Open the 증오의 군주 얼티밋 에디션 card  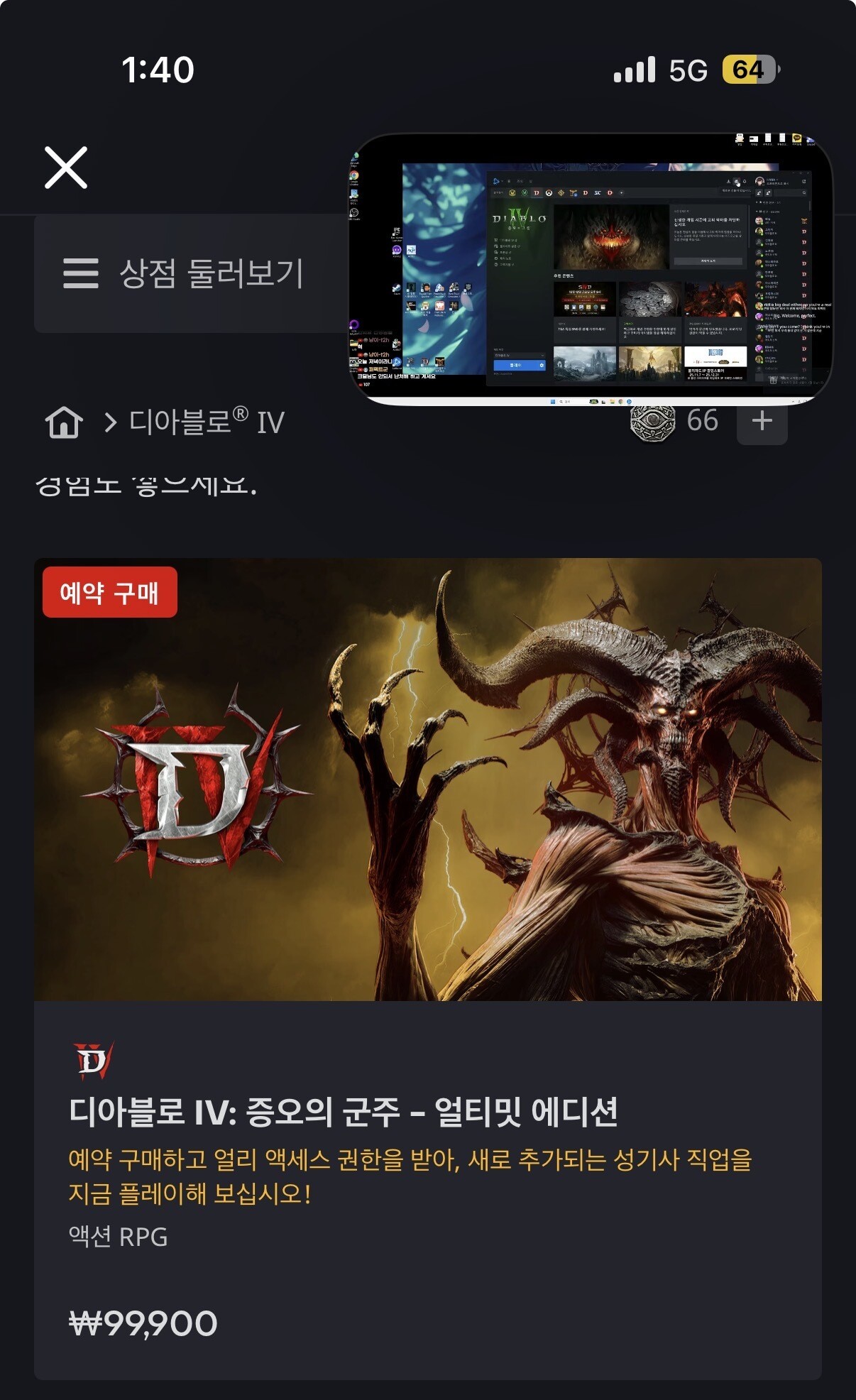tap(428, 969)
